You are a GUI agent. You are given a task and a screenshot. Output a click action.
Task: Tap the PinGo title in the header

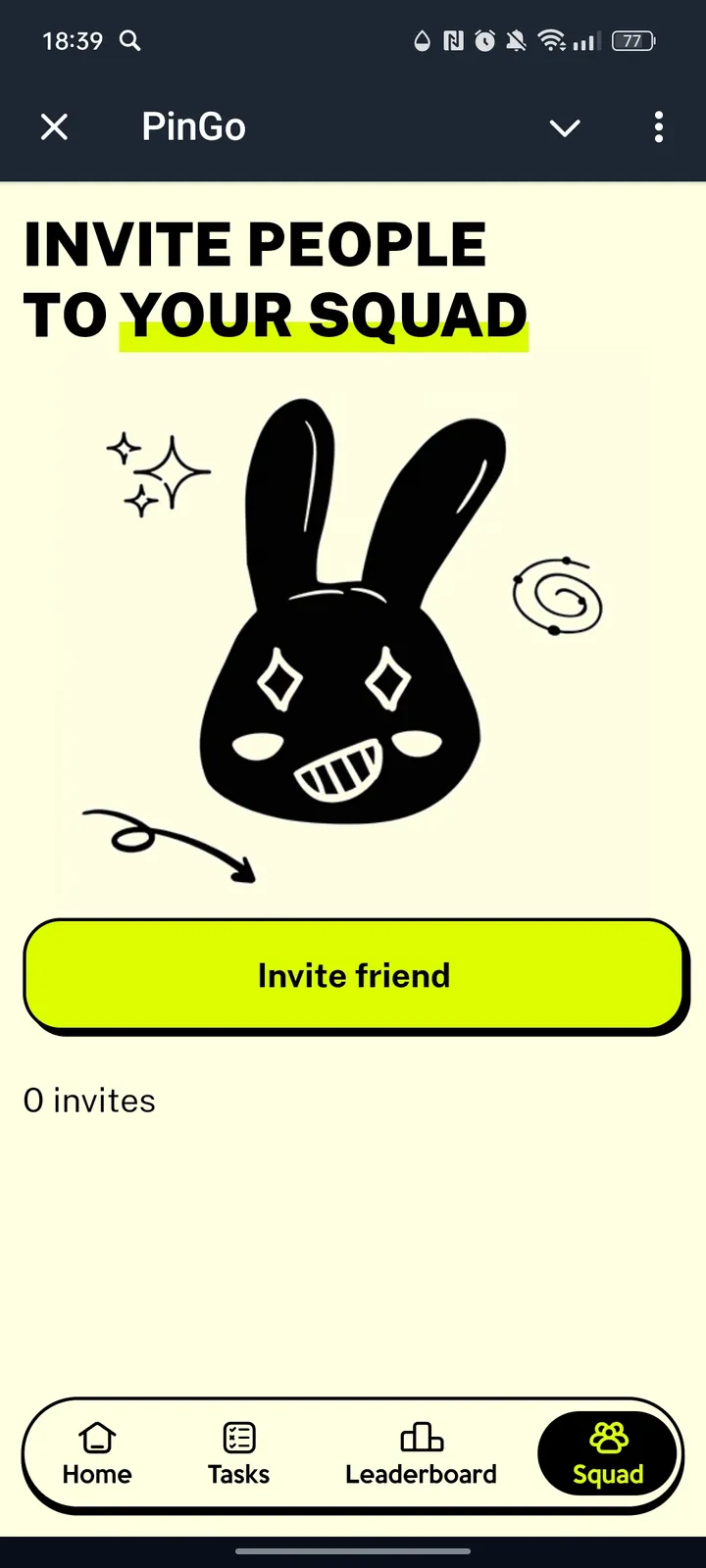click(193, 126)
